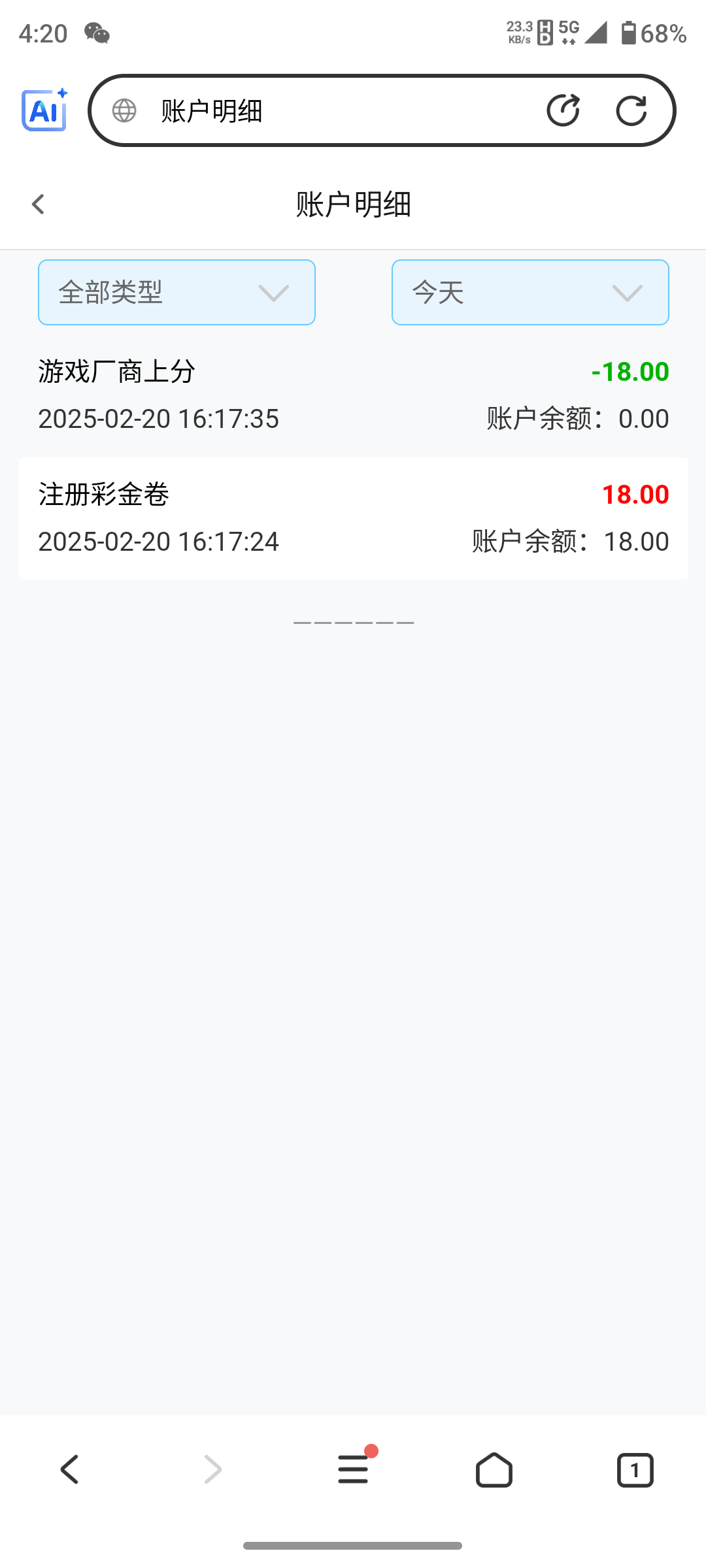Open the browser menu in bottom bar
The width and height of the screenshot is (706, 1568).
pyautogui.click(x=354, y=1470)
